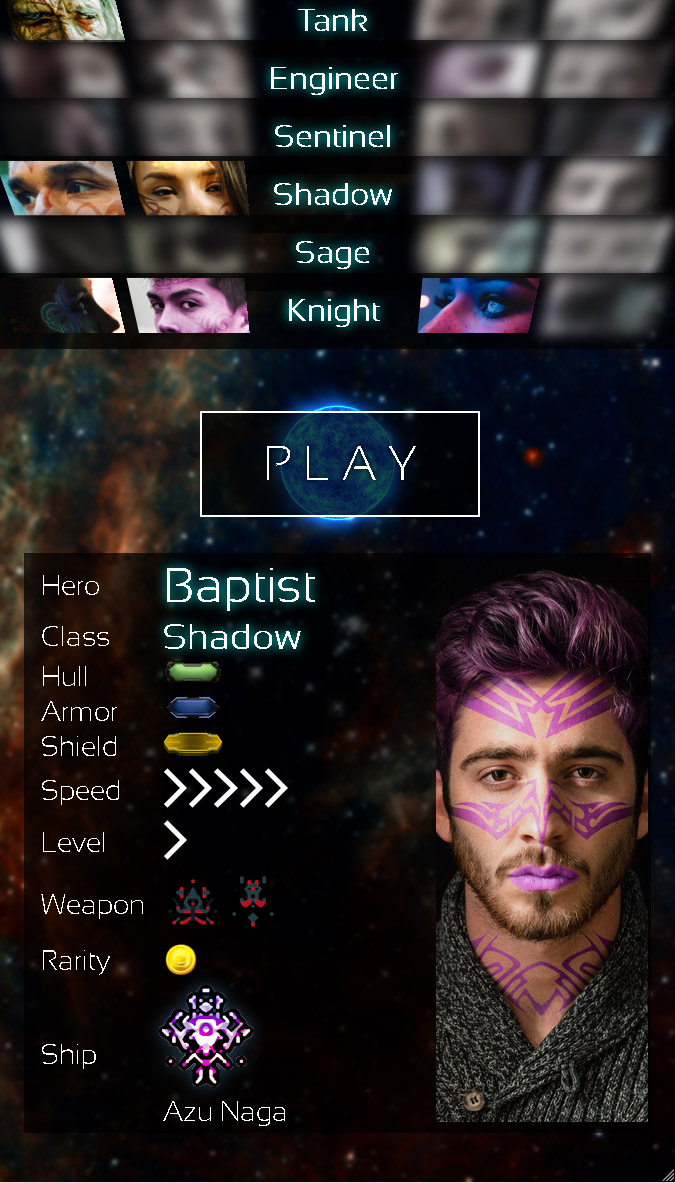Select the purple-tattooed hero in the Knight row
This screenshot has height=1183, width=675.
[x=188, y=306]
